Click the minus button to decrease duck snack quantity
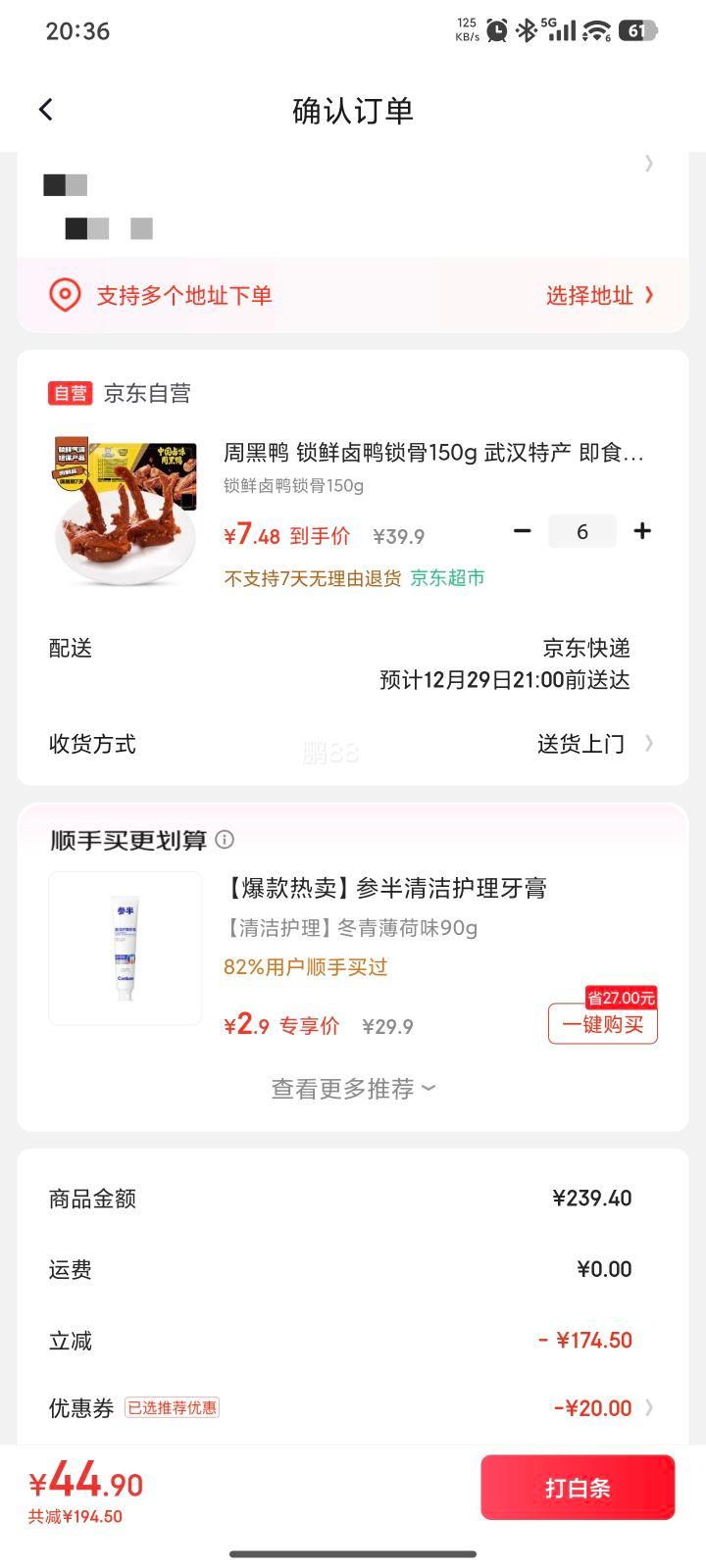Screen dimensions: 706x1568 pyautogui.click(x=522, y=530)
